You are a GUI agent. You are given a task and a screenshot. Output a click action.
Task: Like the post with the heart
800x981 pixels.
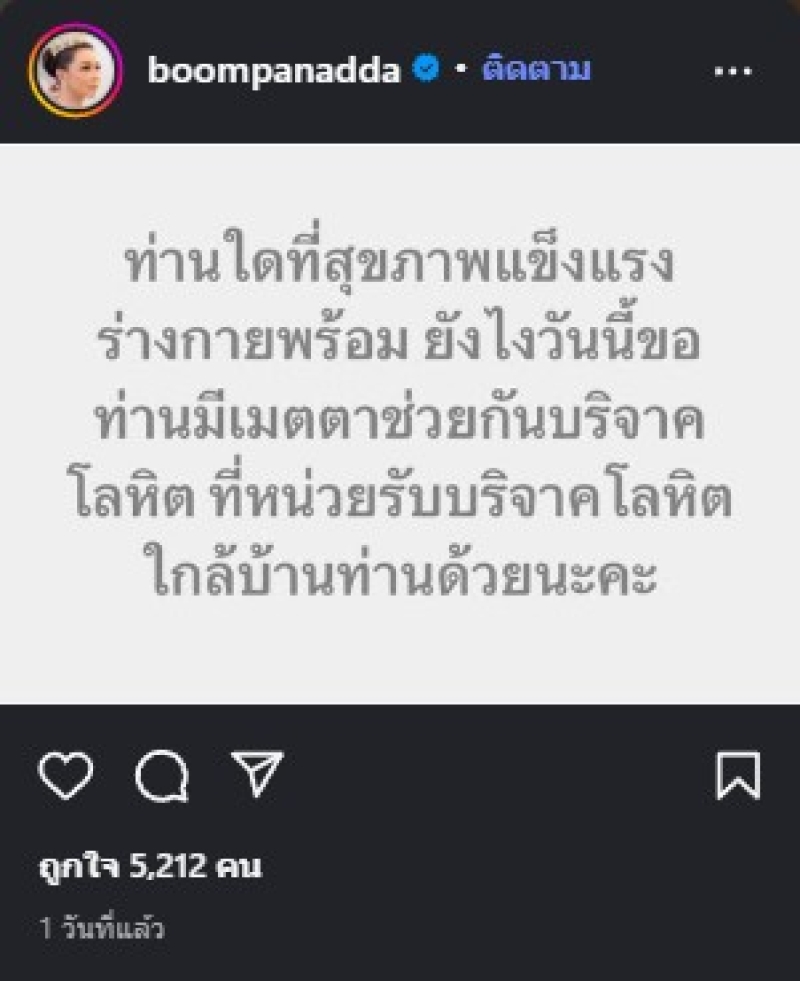click(x=67, y=775)
